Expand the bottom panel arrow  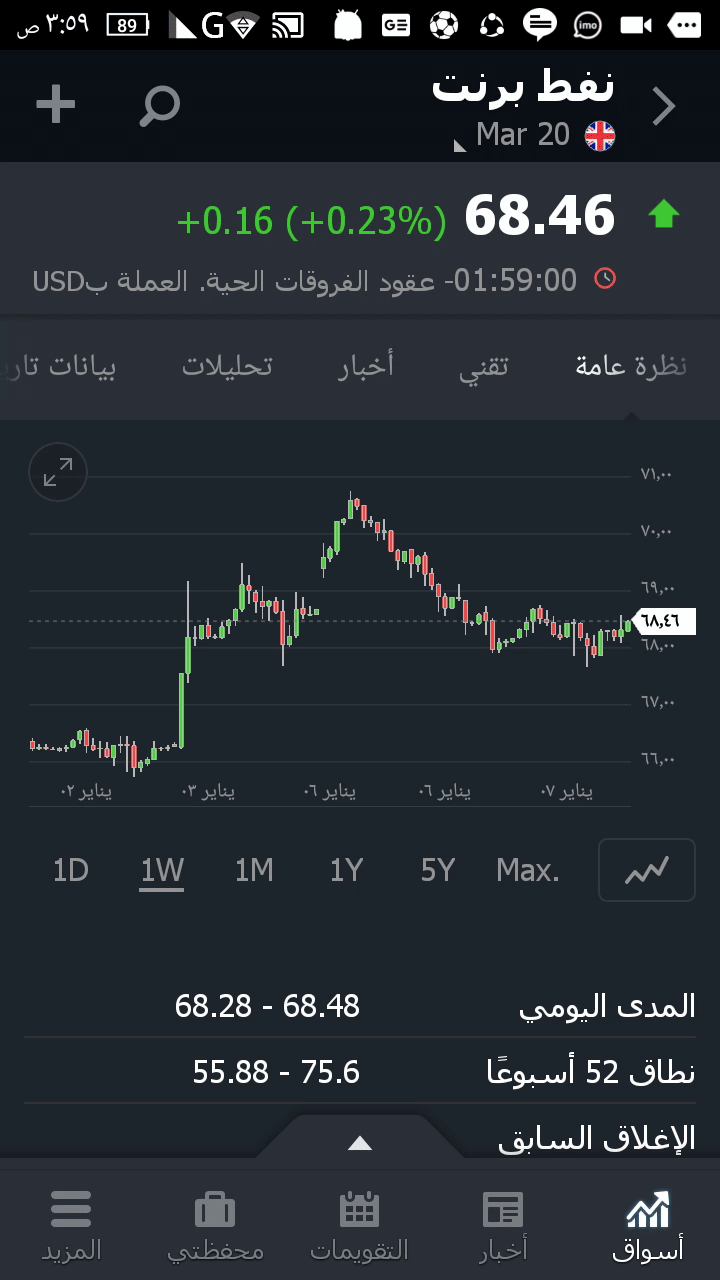click(x=360, y=1143)
